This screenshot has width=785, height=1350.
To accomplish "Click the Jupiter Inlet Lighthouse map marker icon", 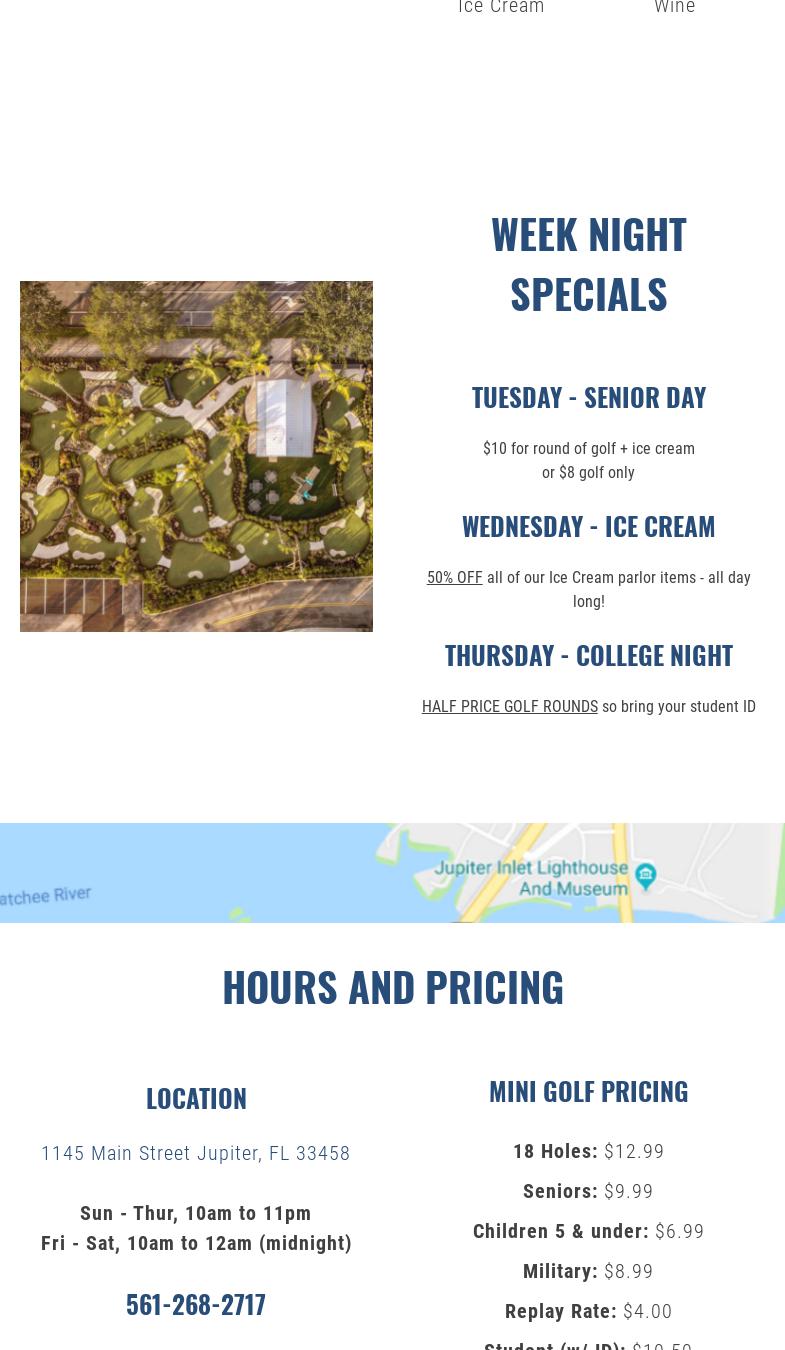I will [x=646, y=877].
